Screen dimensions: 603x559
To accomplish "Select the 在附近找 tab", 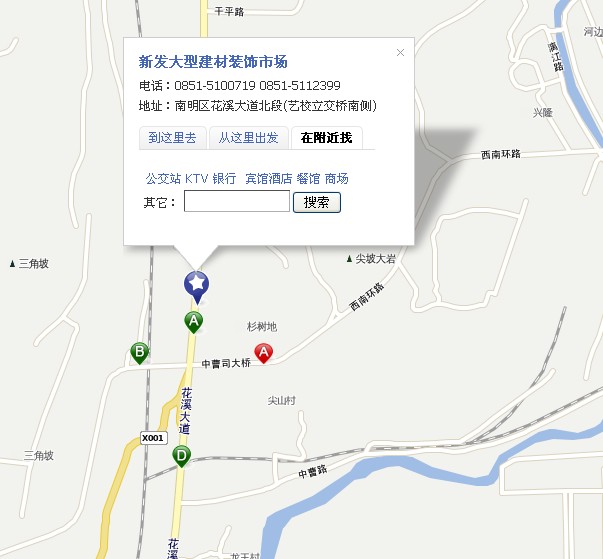I will [x=325, y=138].
